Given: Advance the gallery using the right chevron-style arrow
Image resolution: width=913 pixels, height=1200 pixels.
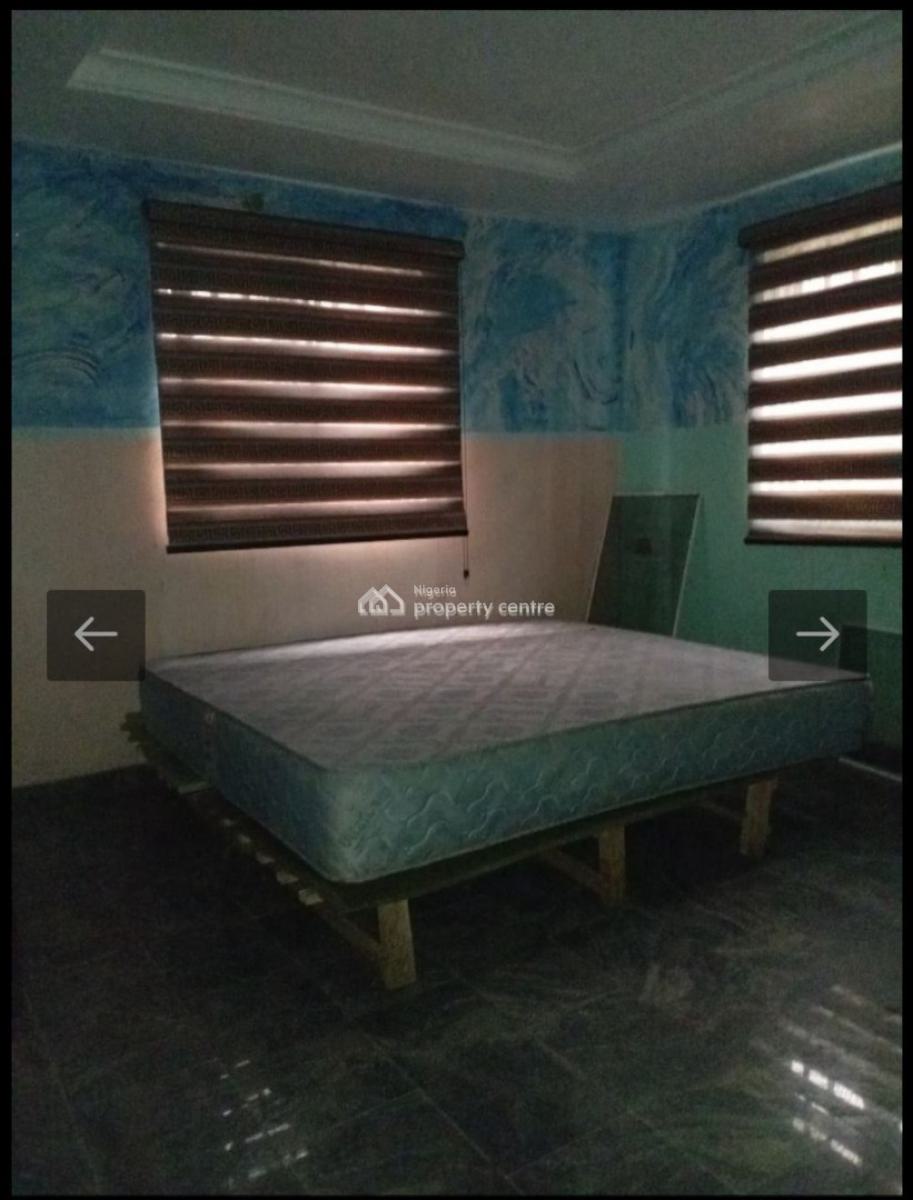Looking at the screenshot, I should (x=818, y=633).
